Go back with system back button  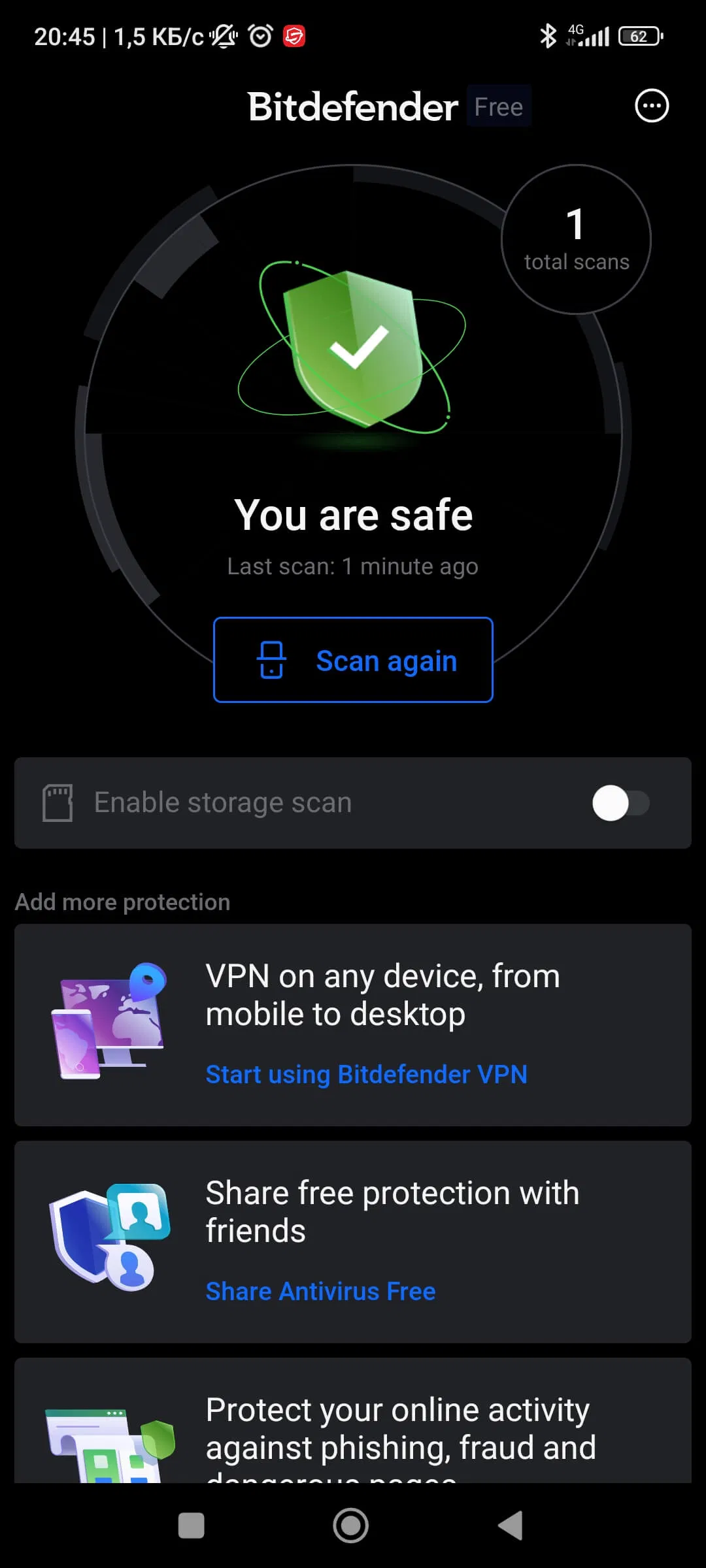(511, 1526)
